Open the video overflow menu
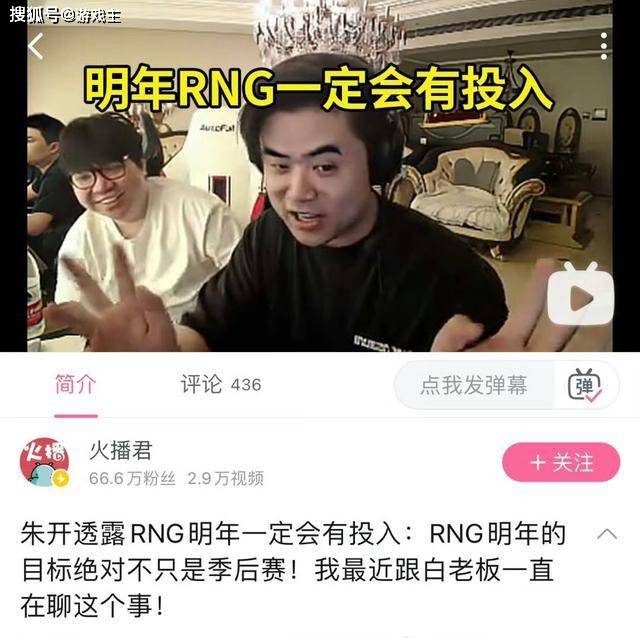 pos(603,46)
